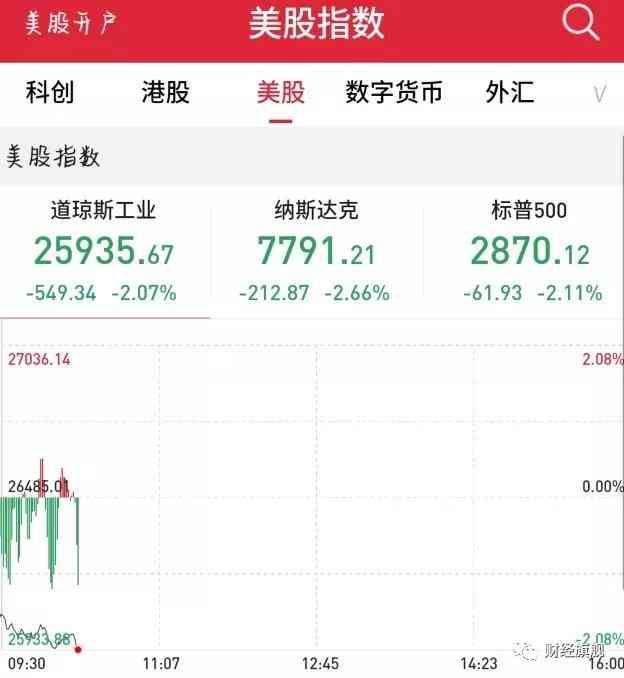Open the 标普500 index card
Screen dimensions: 624x678
click(530, 250)
